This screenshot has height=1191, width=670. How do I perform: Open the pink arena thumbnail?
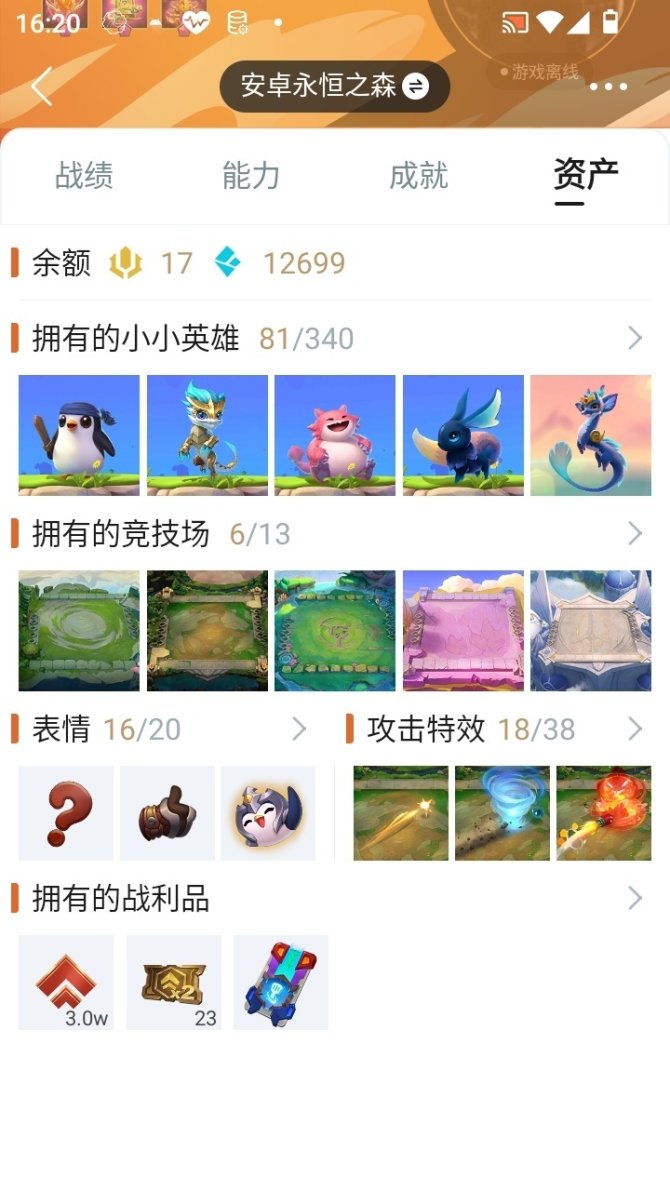pyautogui.click(x=463, y=630)
